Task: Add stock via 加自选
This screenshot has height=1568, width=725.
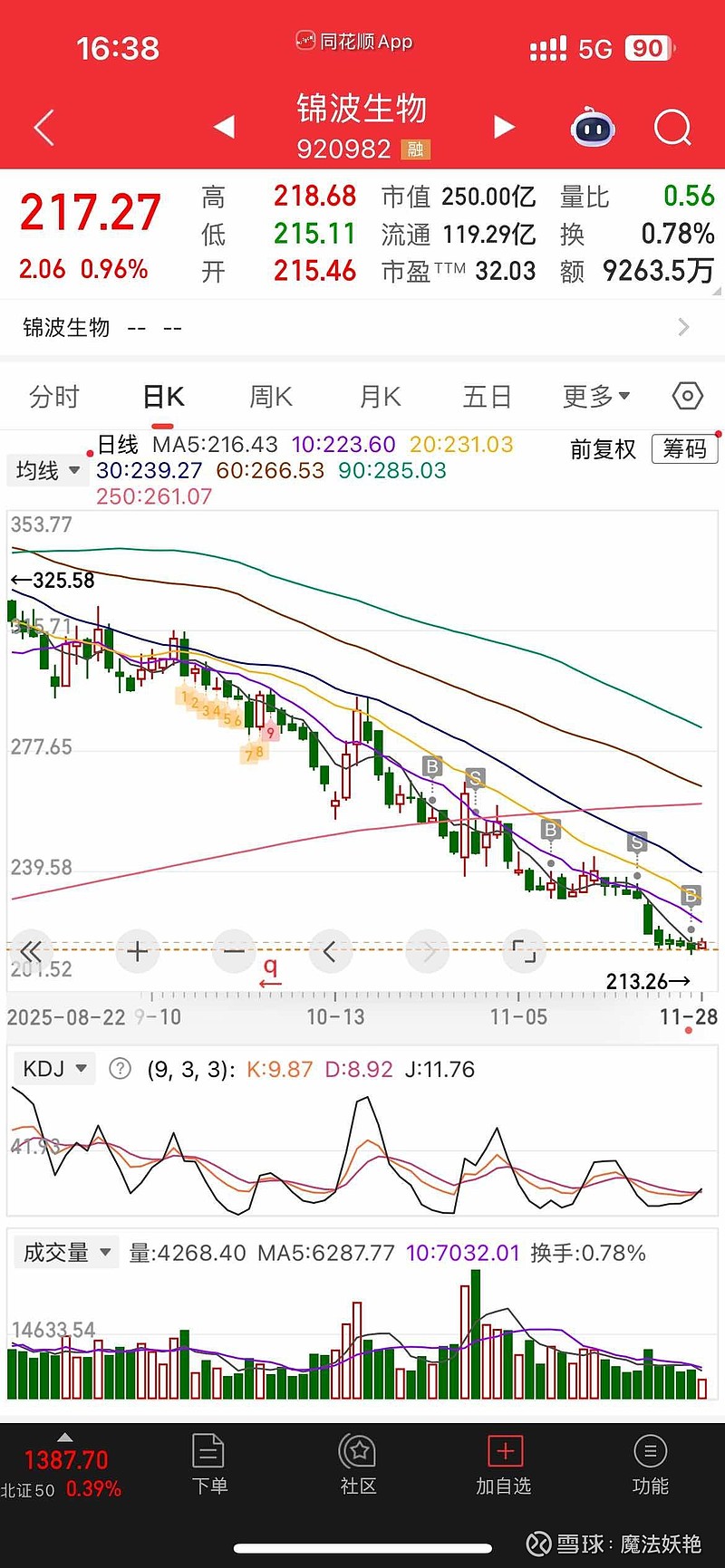Action: point(504,1464)
